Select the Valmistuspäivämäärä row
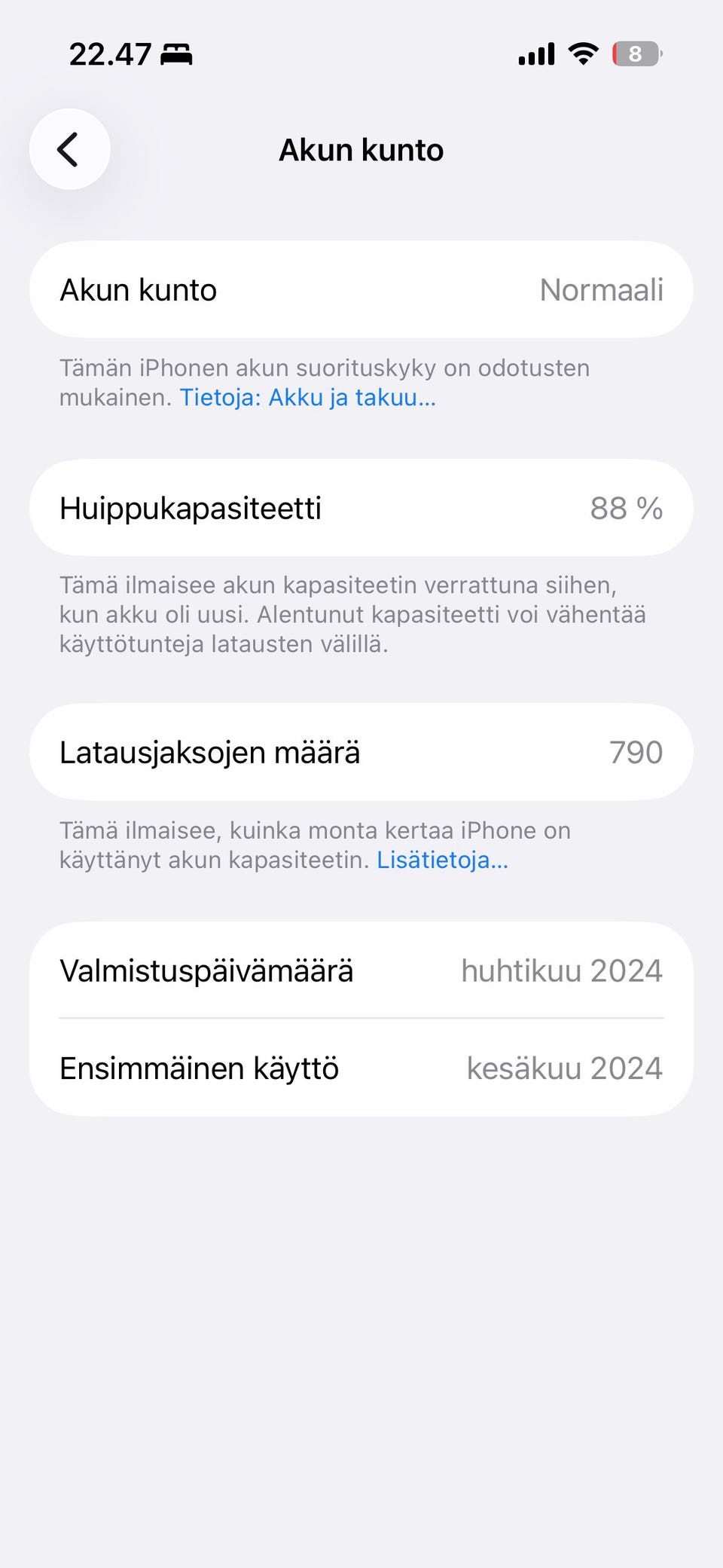The width and height of the screenshot is (723, 1568). 361,970
